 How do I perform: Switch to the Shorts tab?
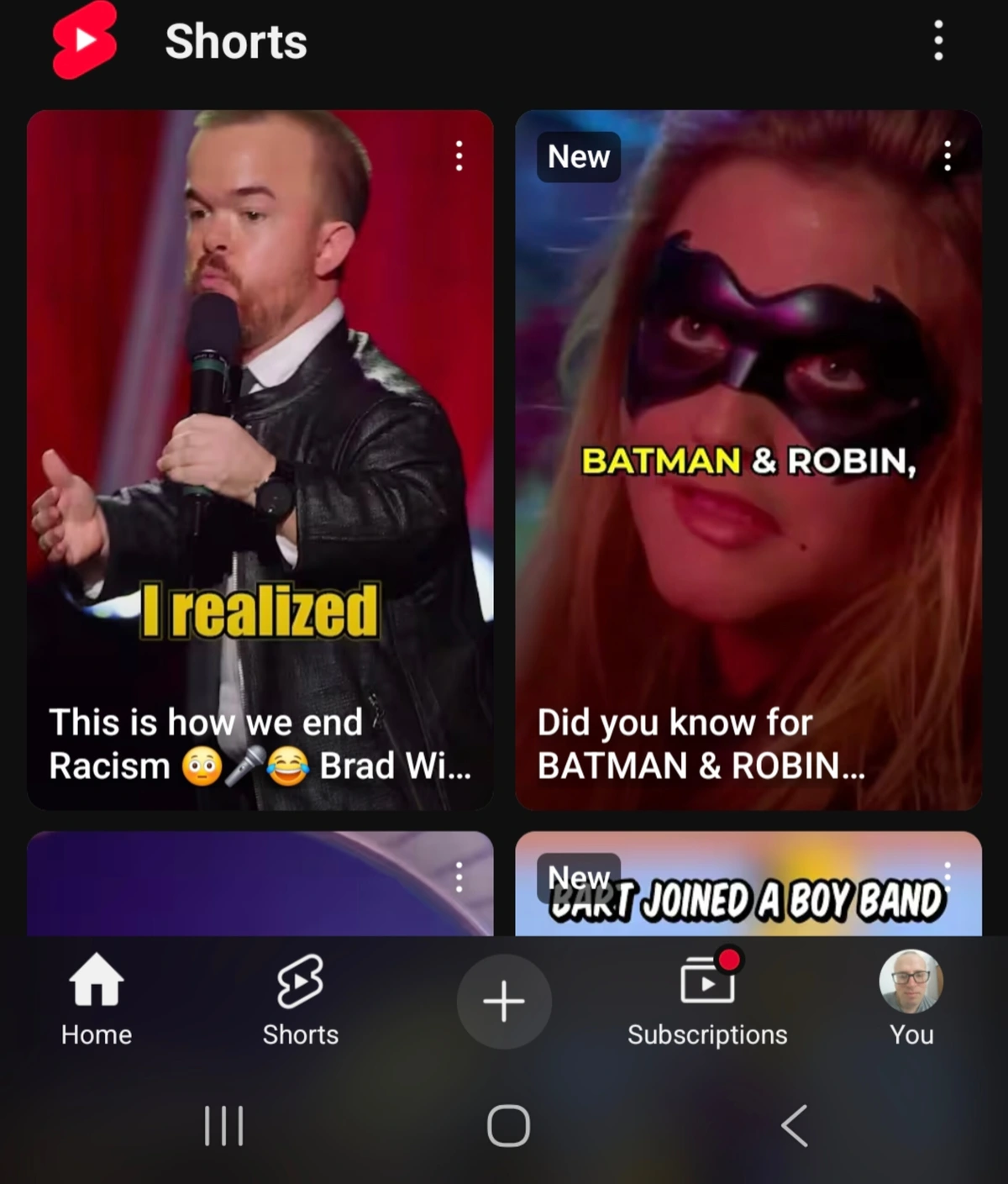300,1000
